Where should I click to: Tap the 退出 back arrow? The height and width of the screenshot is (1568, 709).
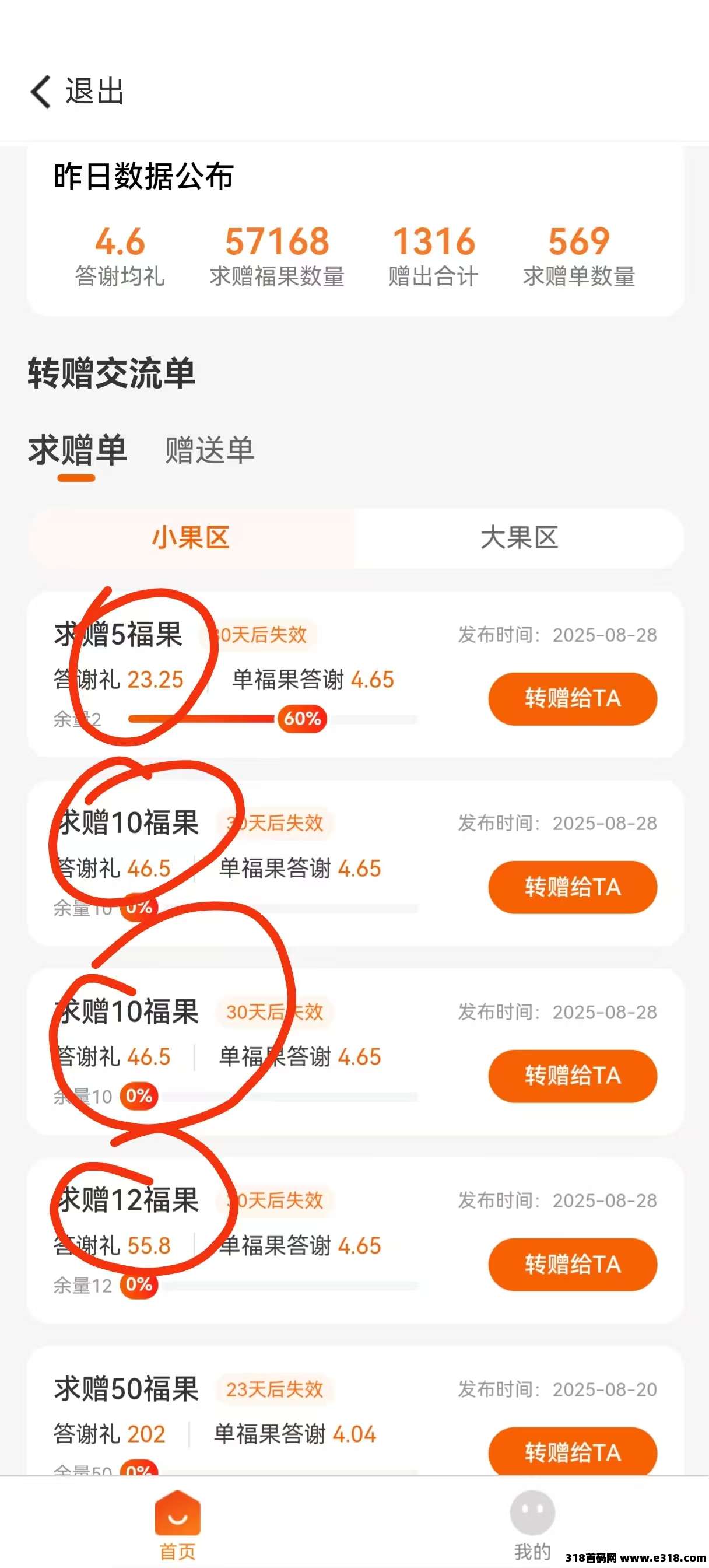pos(41,92)
